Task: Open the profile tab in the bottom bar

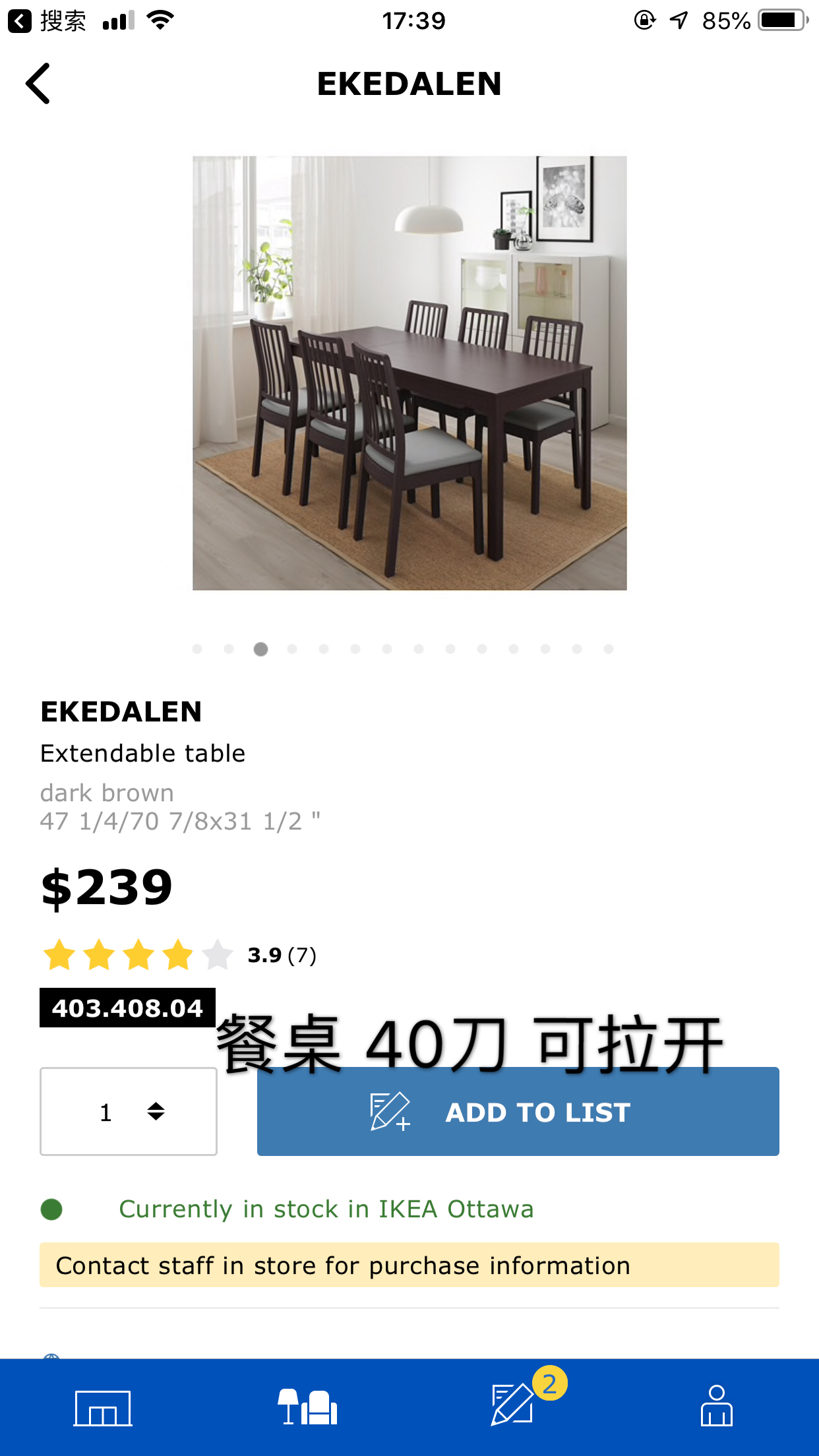Action: tap(716, 1406)
